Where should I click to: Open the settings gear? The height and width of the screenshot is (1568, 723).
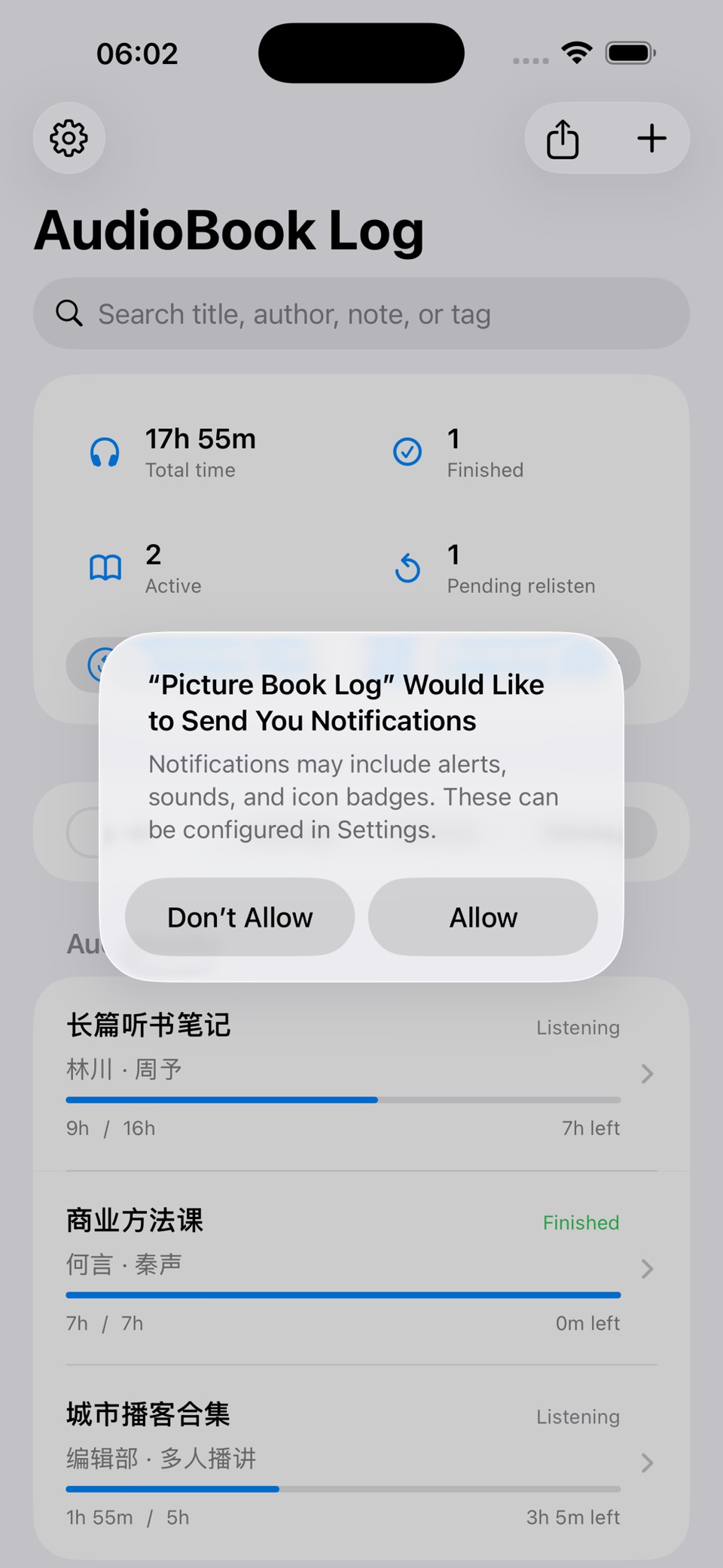point(69,138)
